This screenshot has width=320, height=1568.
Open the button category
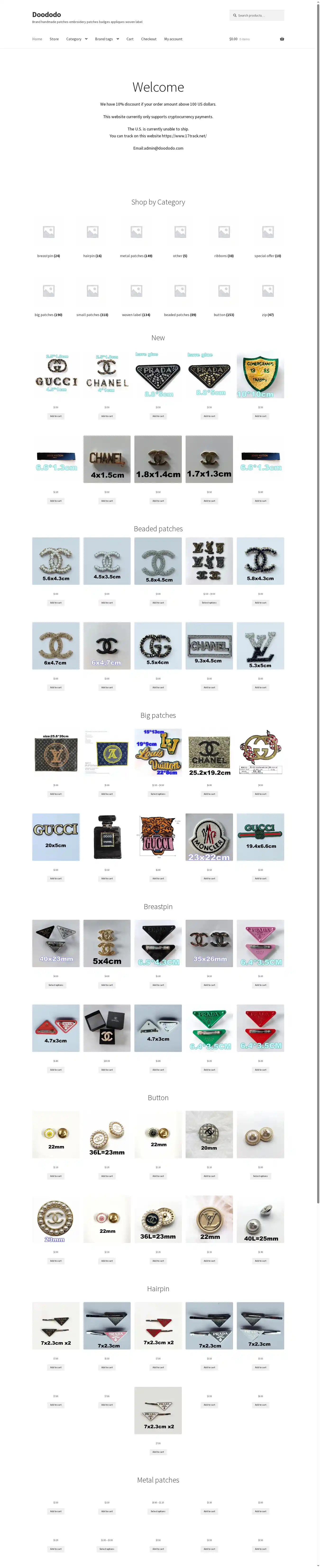224,315
